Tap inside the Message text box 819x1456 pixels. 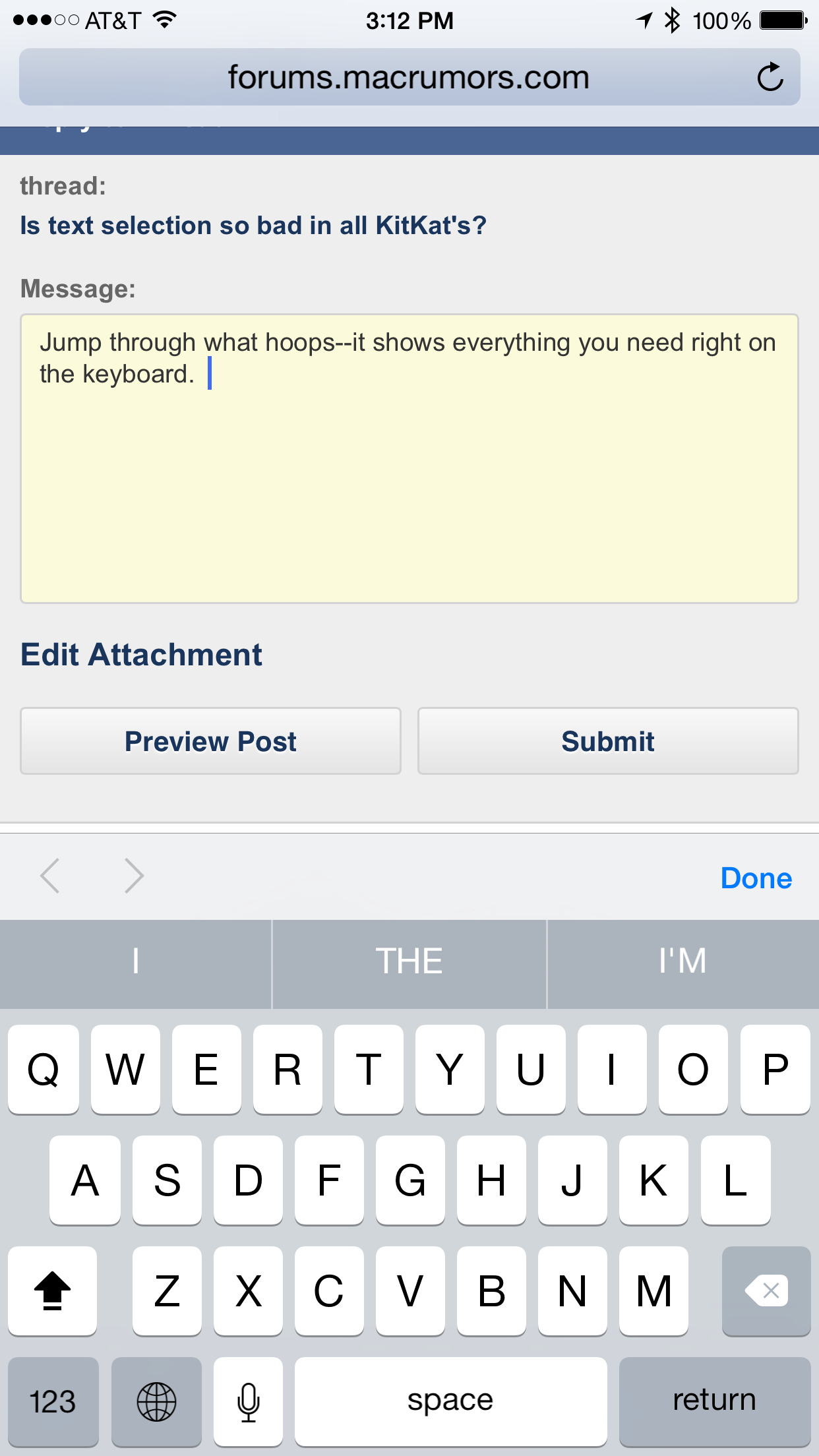(x=409, y=459)
